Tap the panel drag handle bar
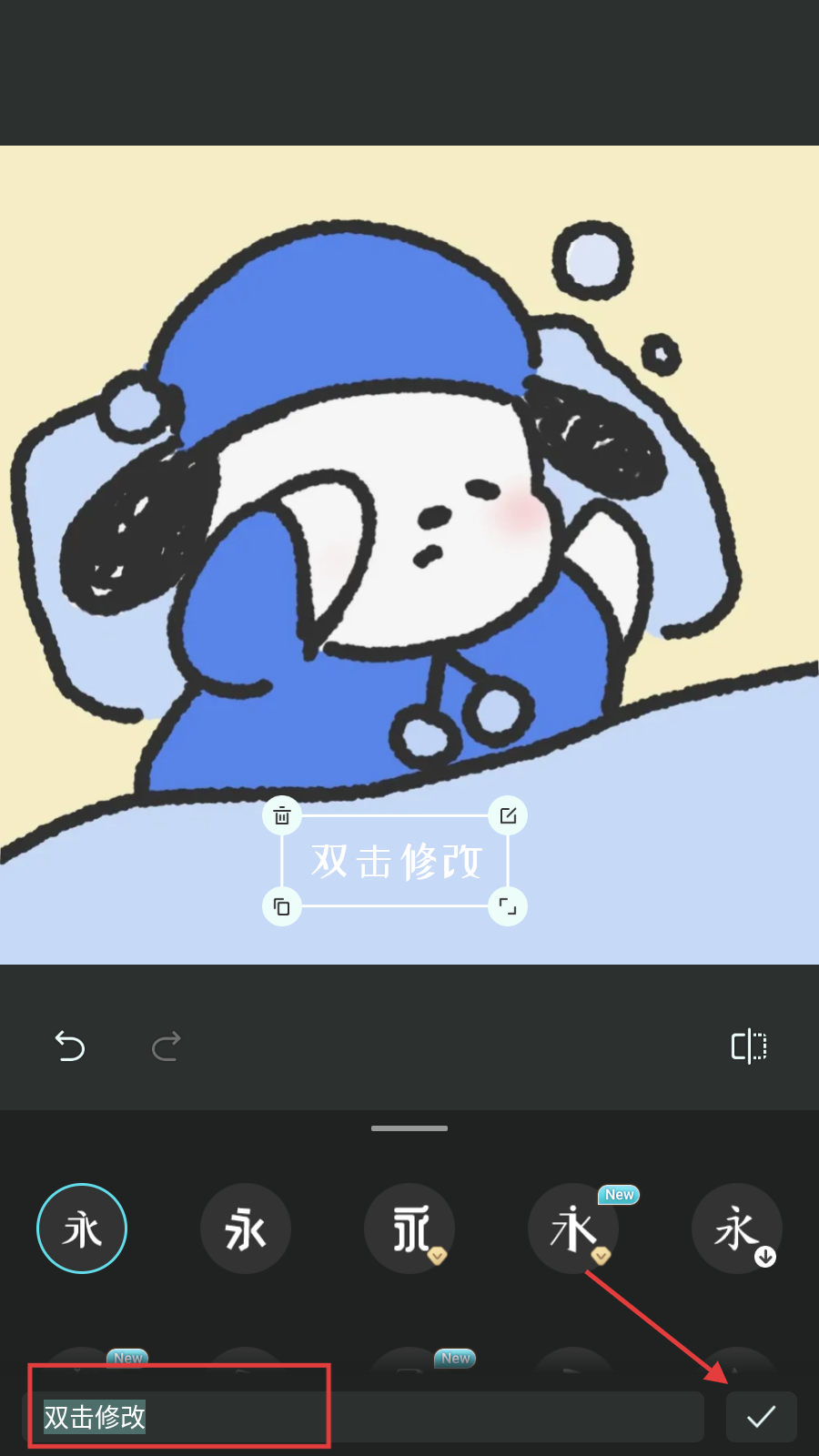The image size is (819, 1456). (409, 1128)
